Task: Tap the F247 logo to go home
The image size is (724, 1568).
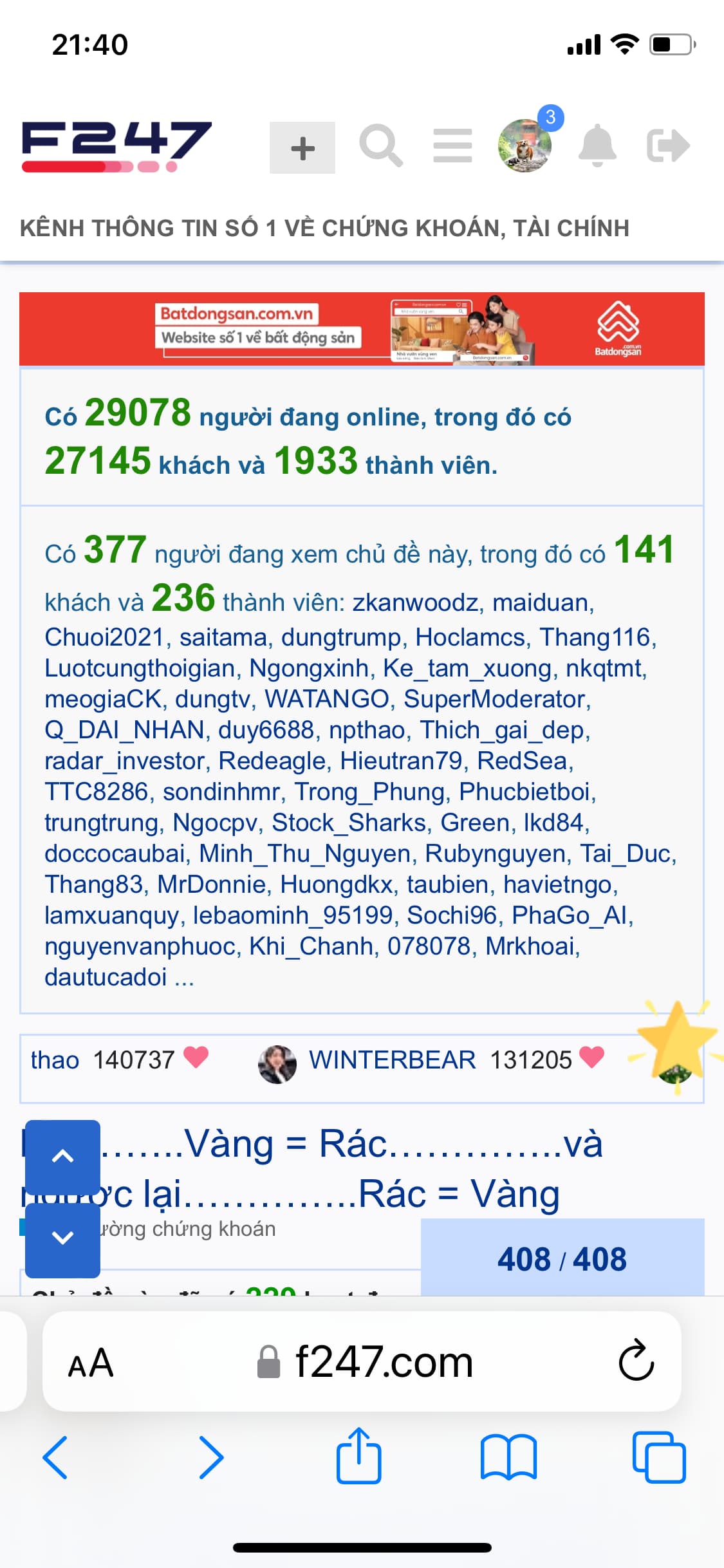Action: coord(116,147)
